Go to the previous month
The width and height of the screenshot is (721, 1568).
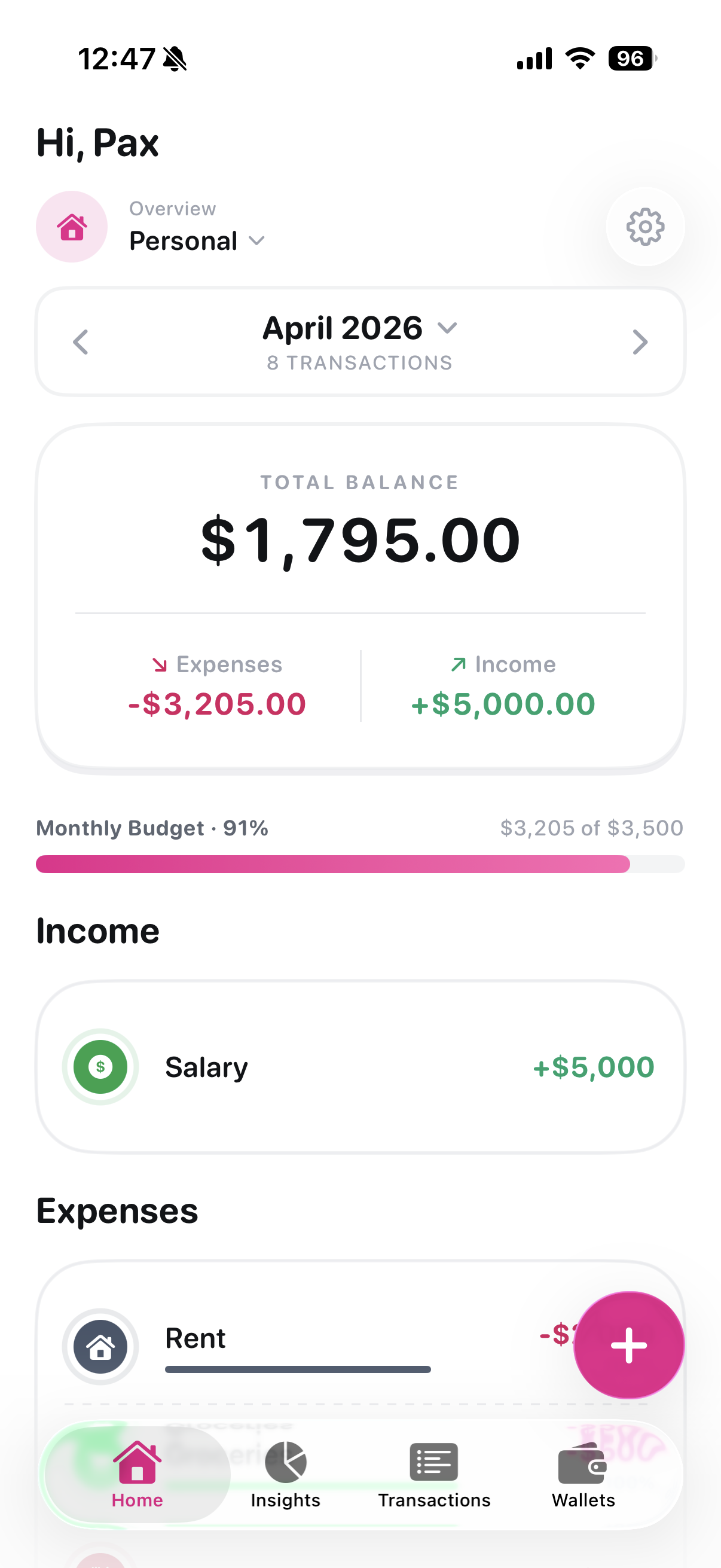pyautogui.click(x=81, y=342)
